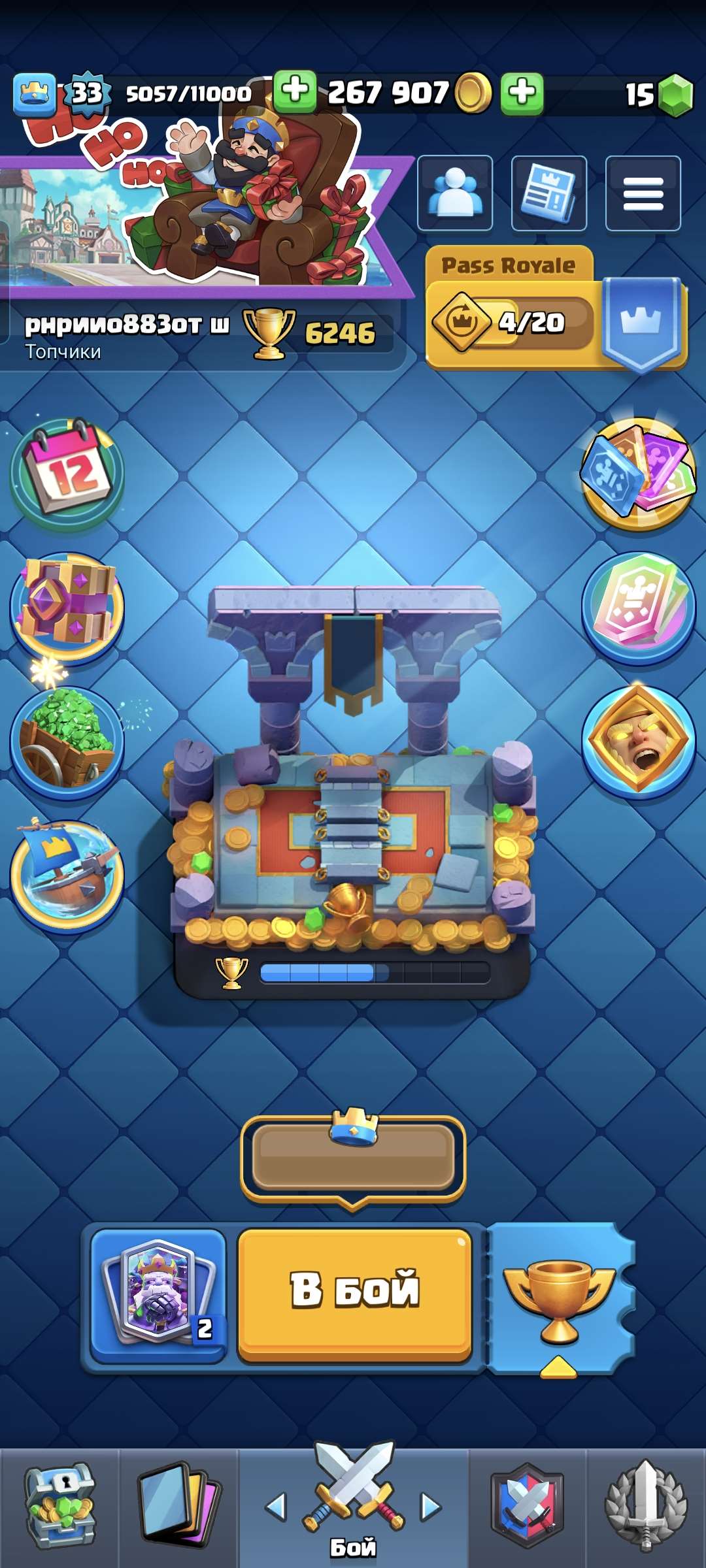Viewport: 706px width, 1568px height.
Task: Open the friends/social icon
Action: (x=456, y=193)
